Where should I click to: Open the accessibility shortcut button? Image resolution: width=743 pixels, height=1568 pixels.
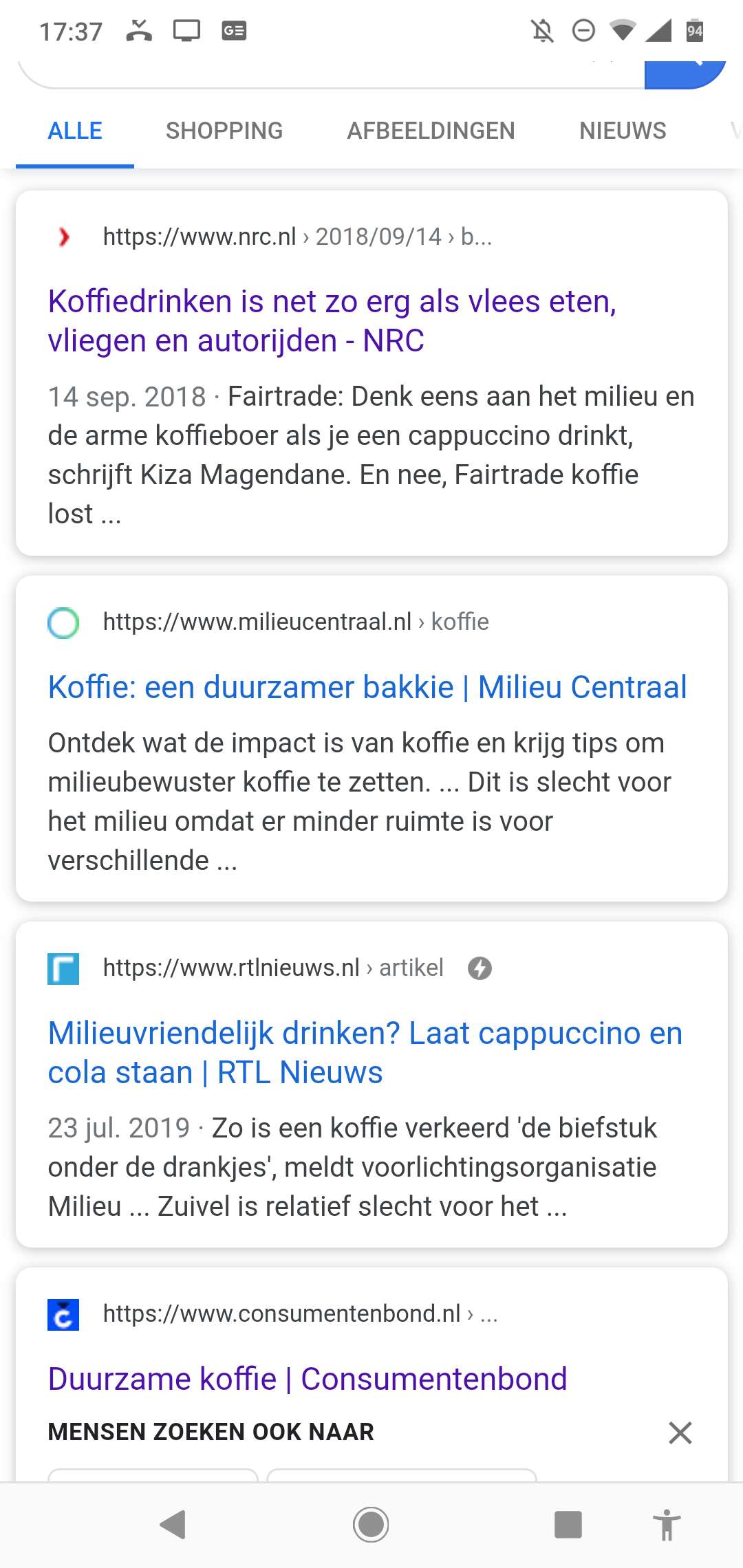[666, 1525]
